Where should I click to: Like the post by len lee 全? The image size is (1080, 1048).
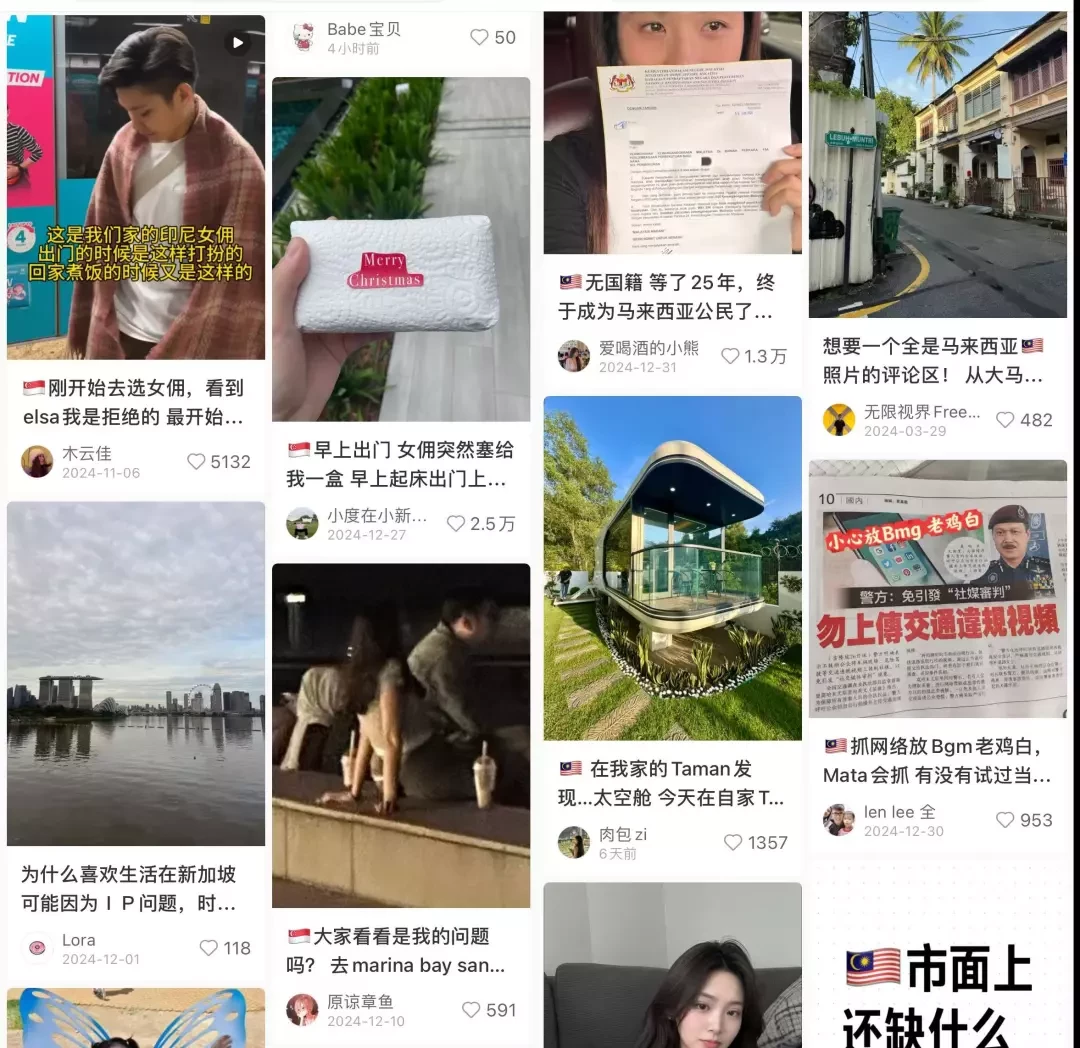pyautogui.click(x=1005, y=820)
